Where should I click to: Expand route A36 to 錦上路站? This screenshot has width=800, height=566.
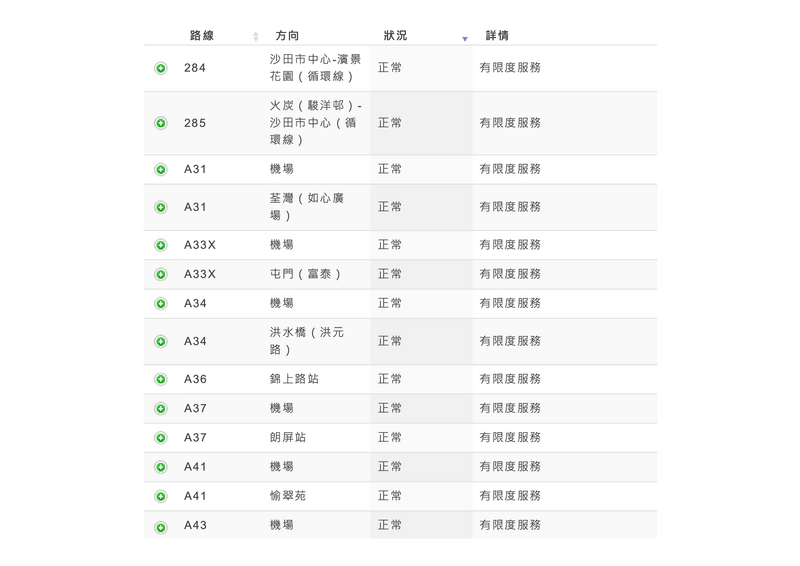pos(161,379)
